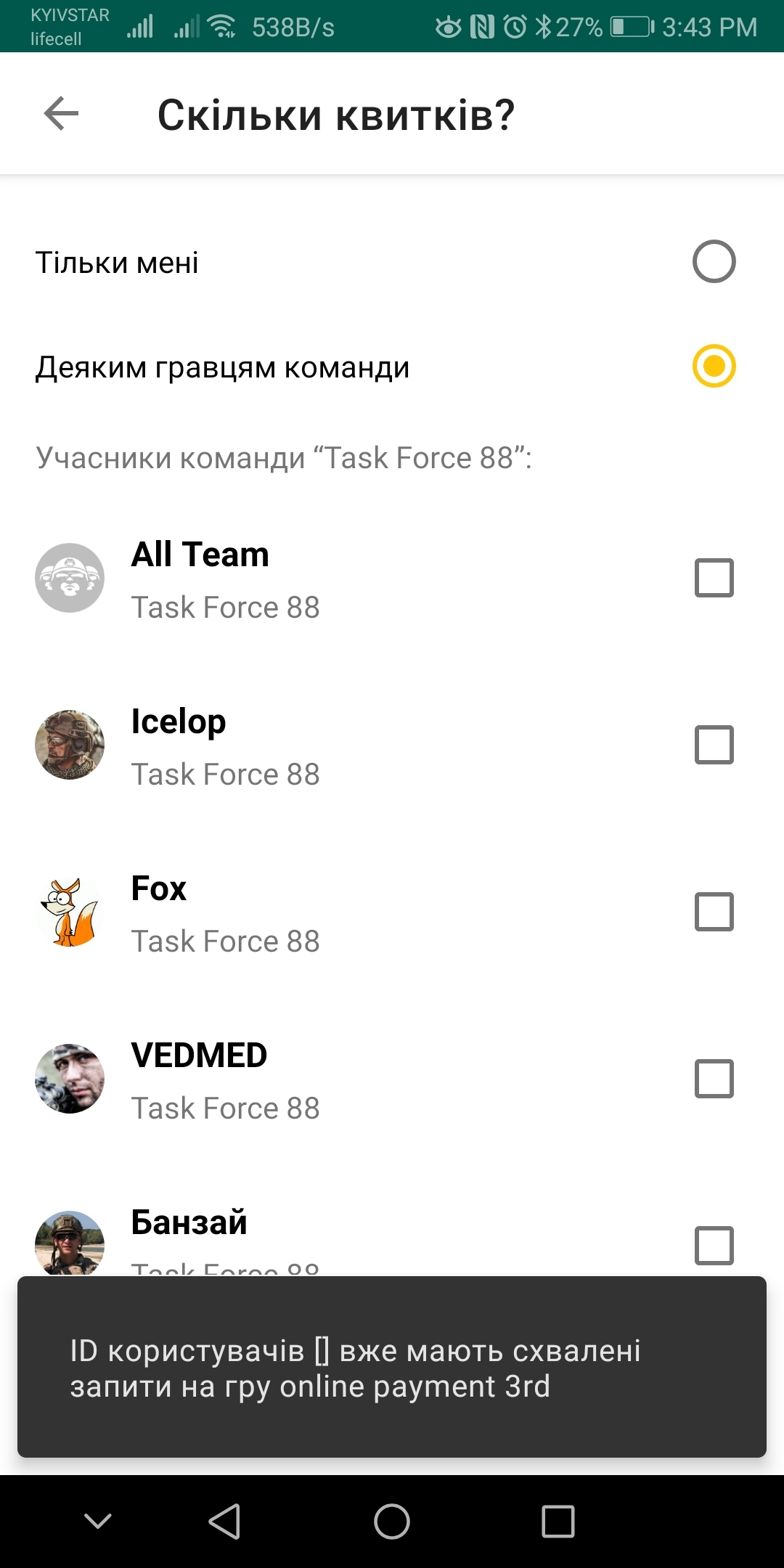Viewport: 784px width, 1568px height.
Task: Select "Деяким гравцям команди" radio option
Action: (x=714, y=366)
